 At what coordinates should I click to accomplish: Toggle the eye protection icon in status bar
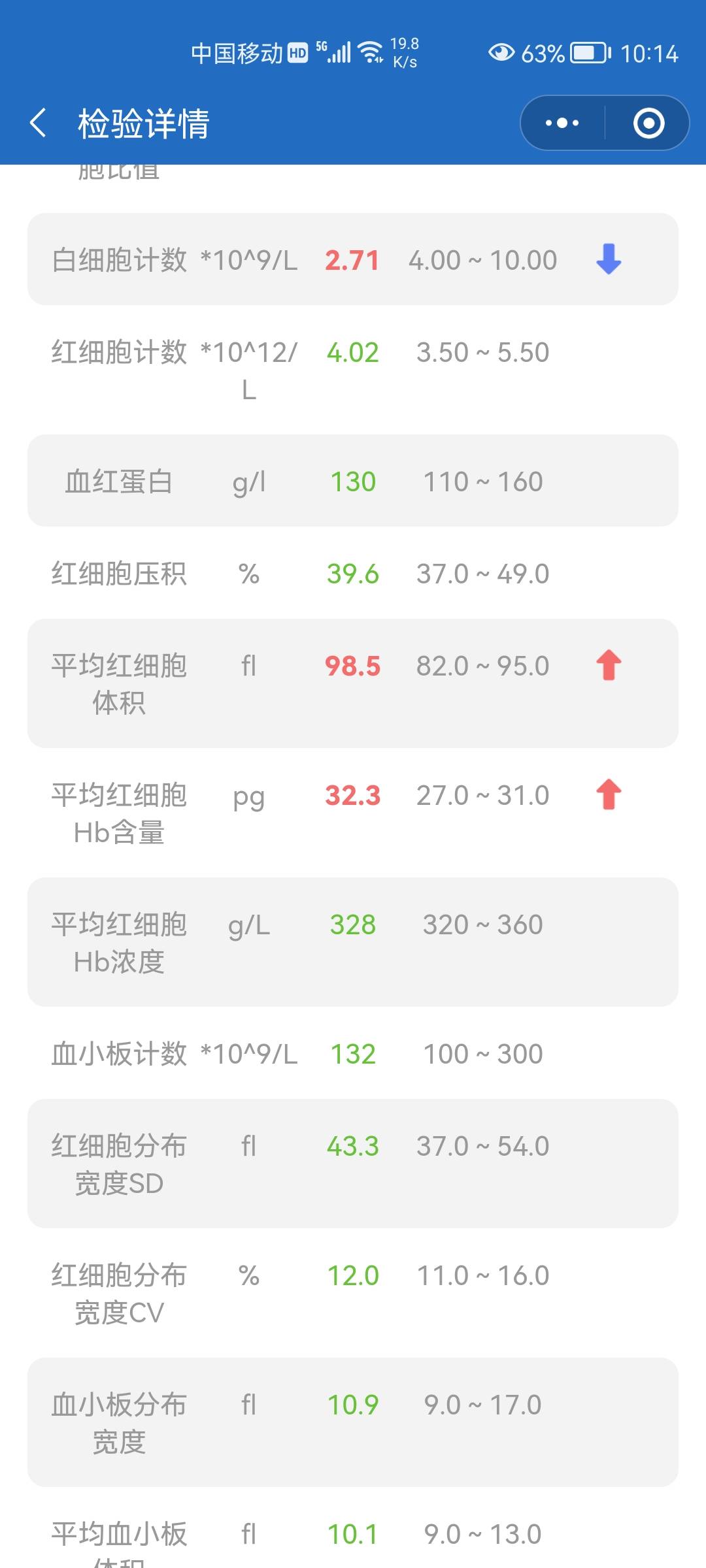pyautogui.click(x=502, y=54)
